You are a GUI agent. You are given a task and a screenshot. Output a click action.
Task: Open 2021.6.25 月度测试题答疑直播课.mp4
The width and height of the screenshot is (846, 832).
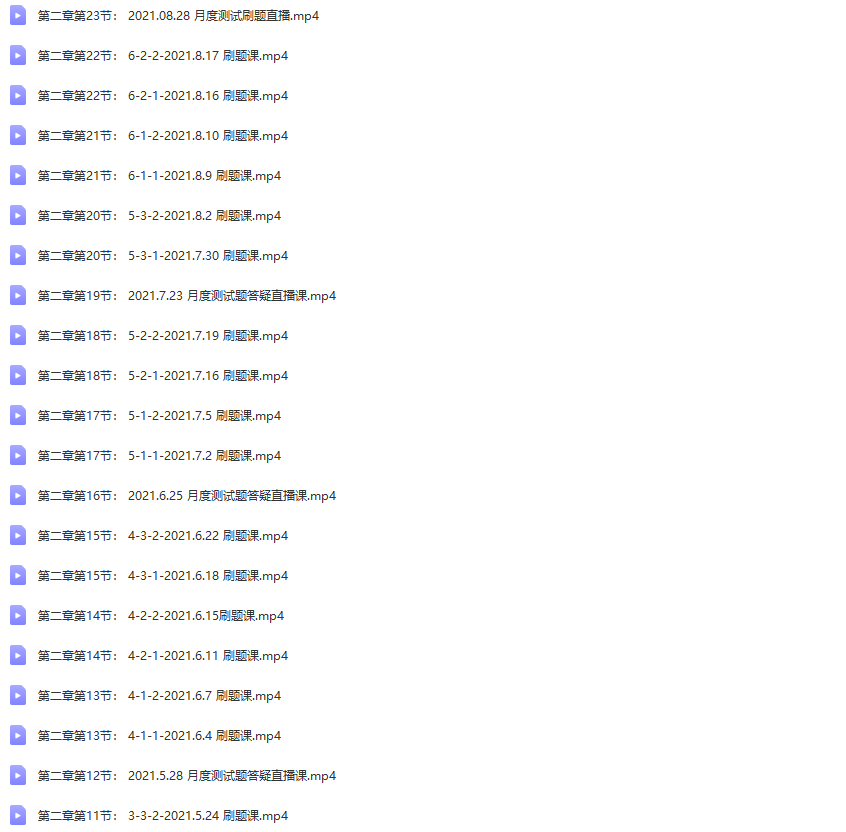pos(186,496)
